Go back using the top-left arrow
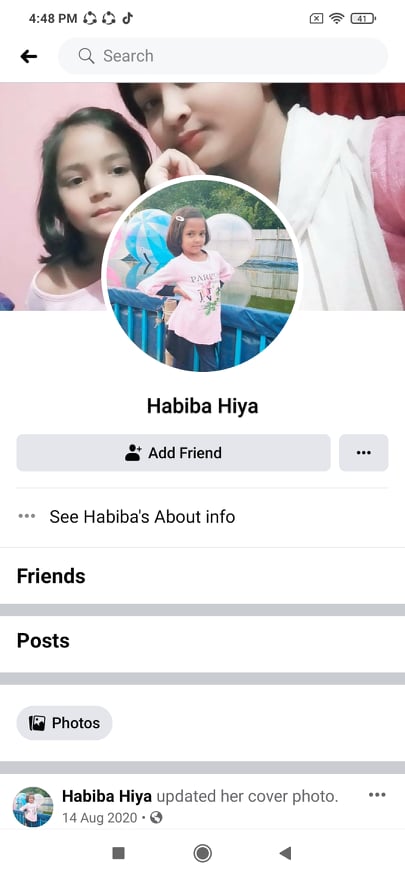Viewport: 405px width, 878px height. pos(29,56)
